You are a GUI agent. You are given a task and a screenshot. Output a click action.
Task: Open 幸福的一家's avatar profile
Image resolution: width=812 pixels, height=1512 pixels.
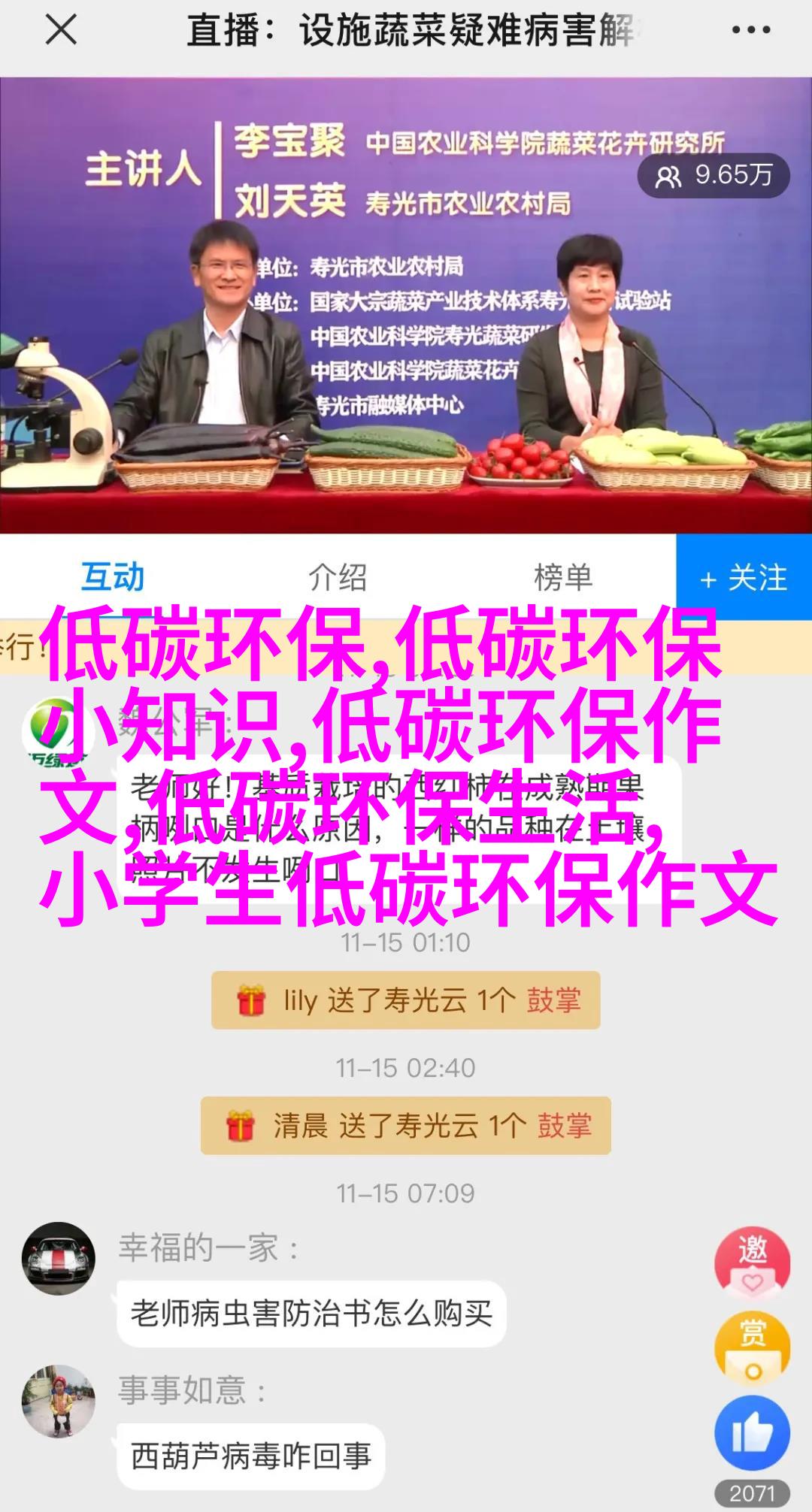tap(59, 1258)
